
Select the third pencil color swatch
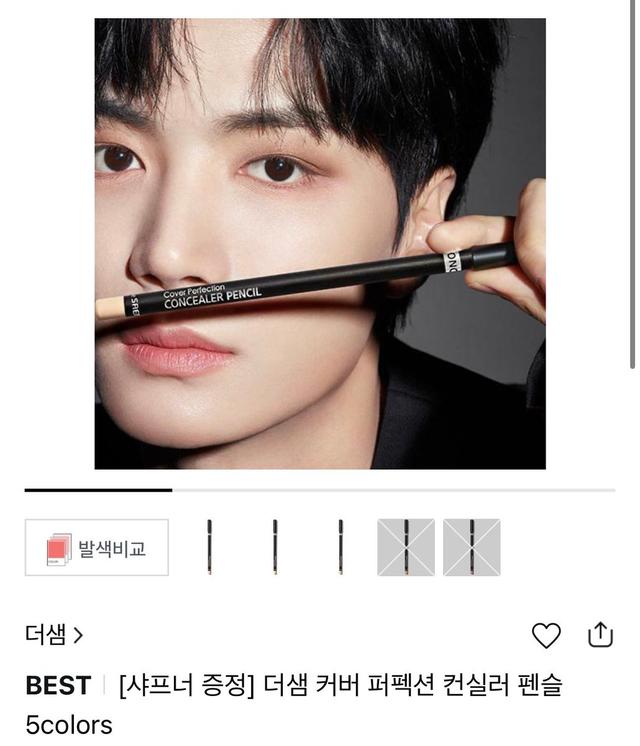(340, 547)
